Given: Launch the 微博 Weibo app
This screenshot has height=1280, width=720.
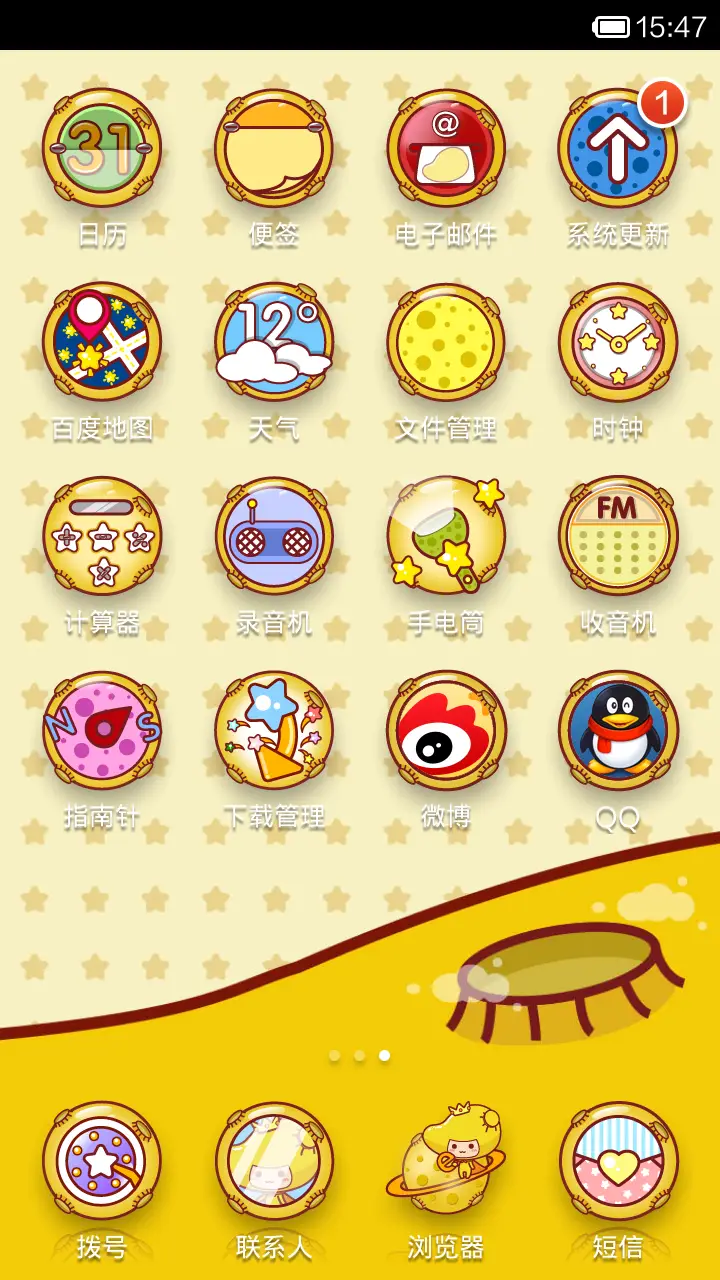Looking at the screenshot, I should [x=446, y=730].
